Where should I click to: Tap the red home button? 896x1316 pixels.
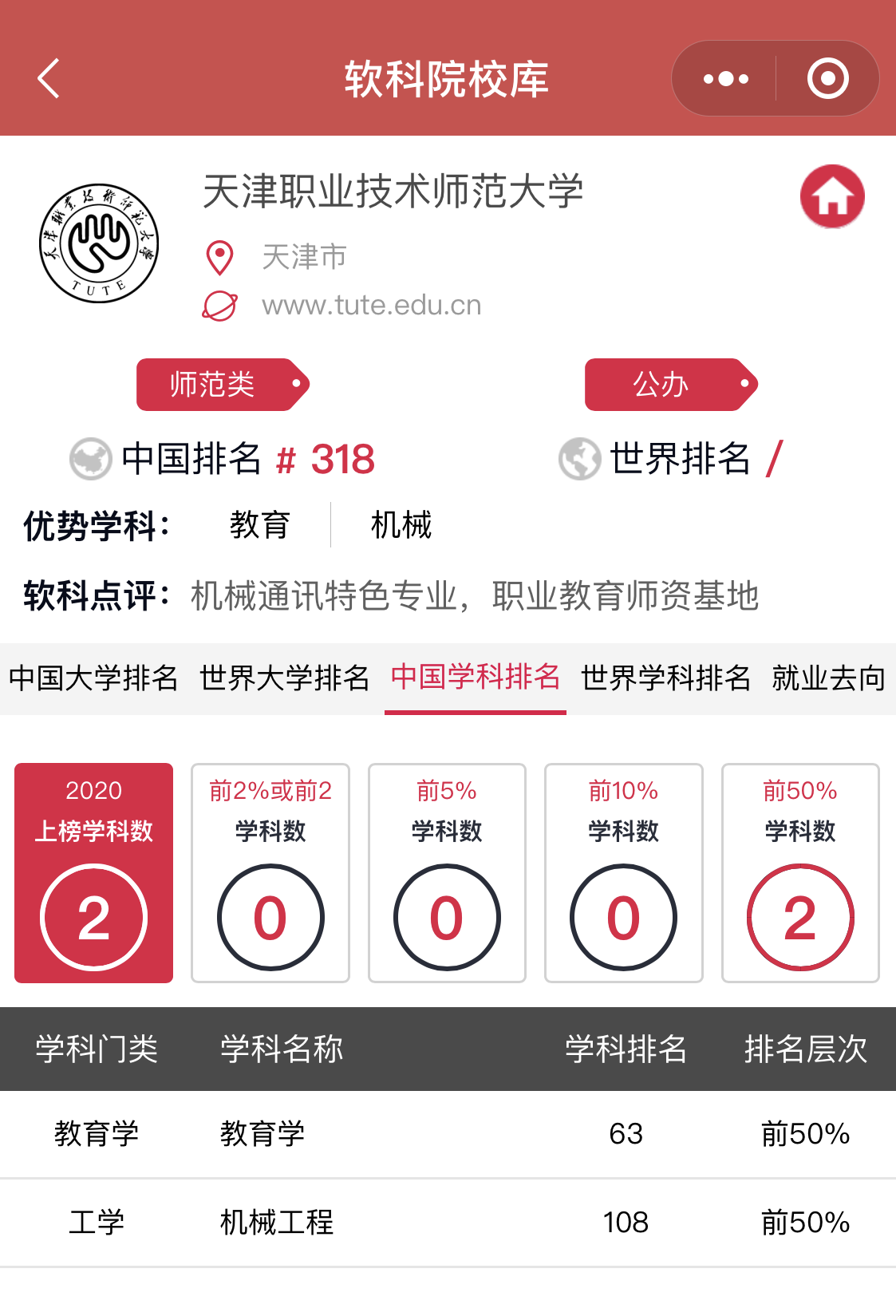832,196
